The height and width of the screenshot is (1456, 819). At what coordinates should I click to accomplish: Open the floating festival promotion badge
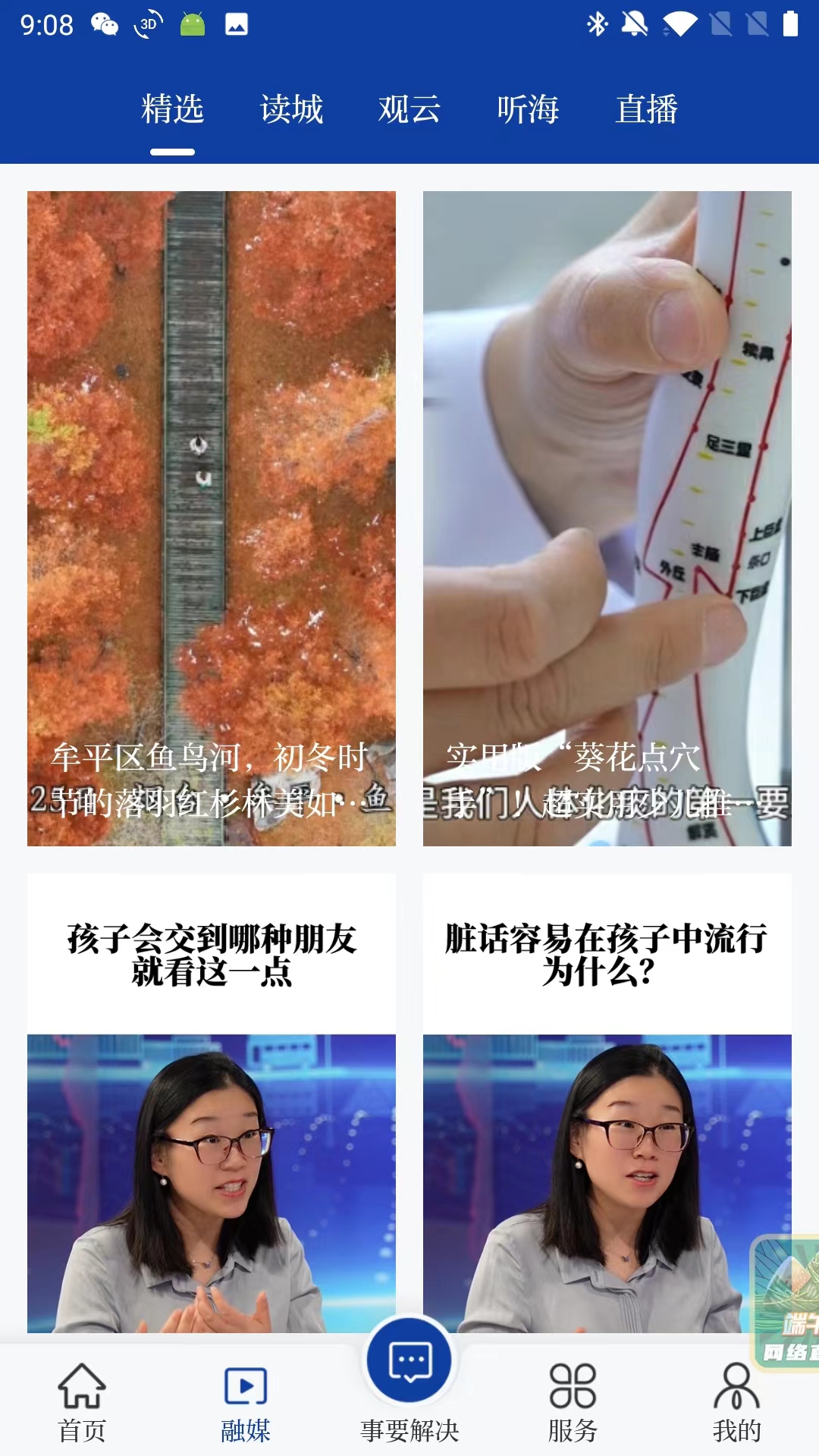(786, 1301)
